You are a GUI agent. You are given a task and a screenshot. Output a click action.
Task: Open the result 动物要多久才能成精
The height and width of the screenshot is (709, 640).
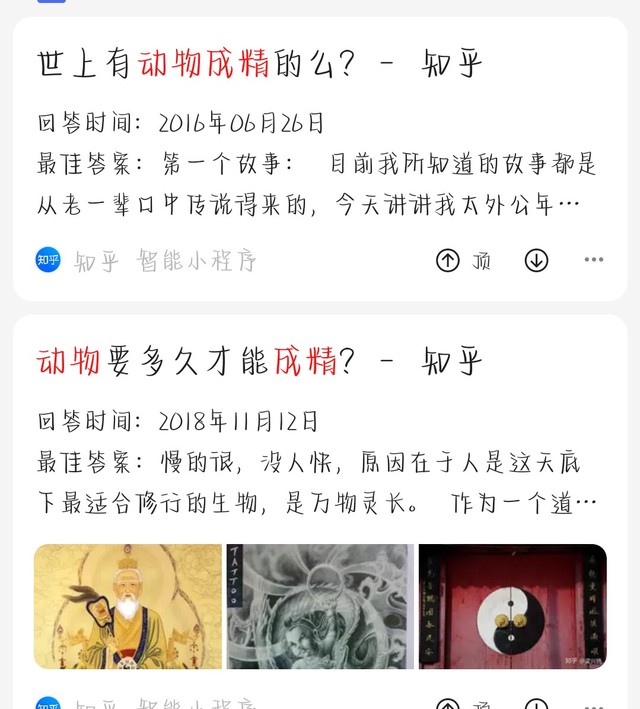pyautogui.click(x=260, y=362)
